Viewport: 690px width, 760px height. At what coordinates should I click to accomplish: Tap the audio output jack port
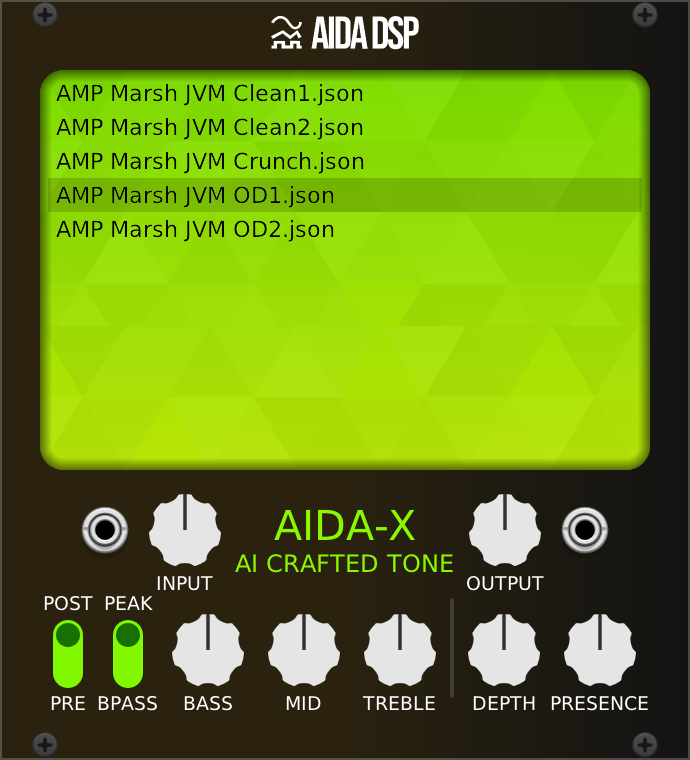point(585,530)
